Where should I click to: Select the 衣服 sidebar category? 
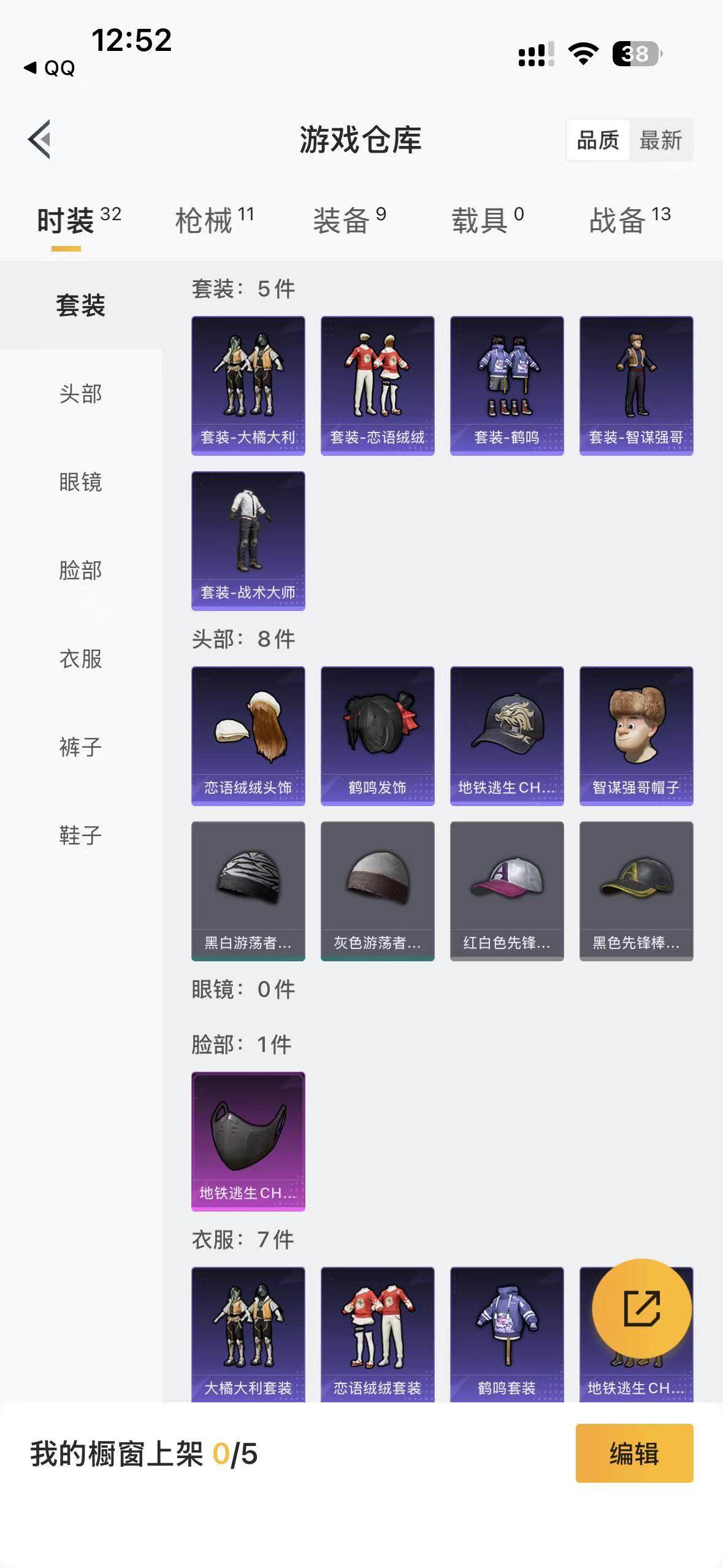coord(80,659)
